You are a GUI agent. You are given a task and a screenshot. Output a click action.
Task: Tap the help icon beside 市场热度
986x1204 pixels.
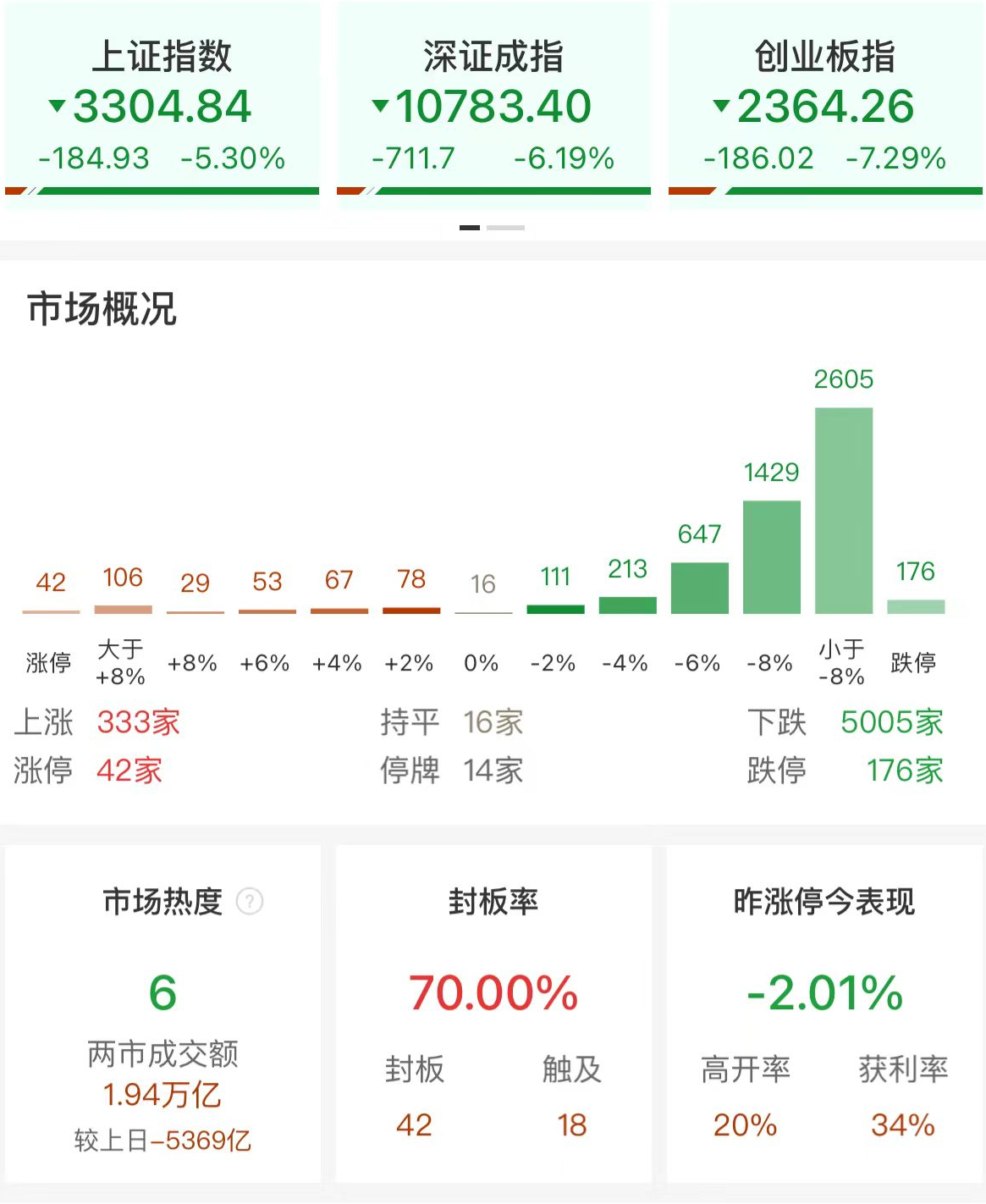250,902
